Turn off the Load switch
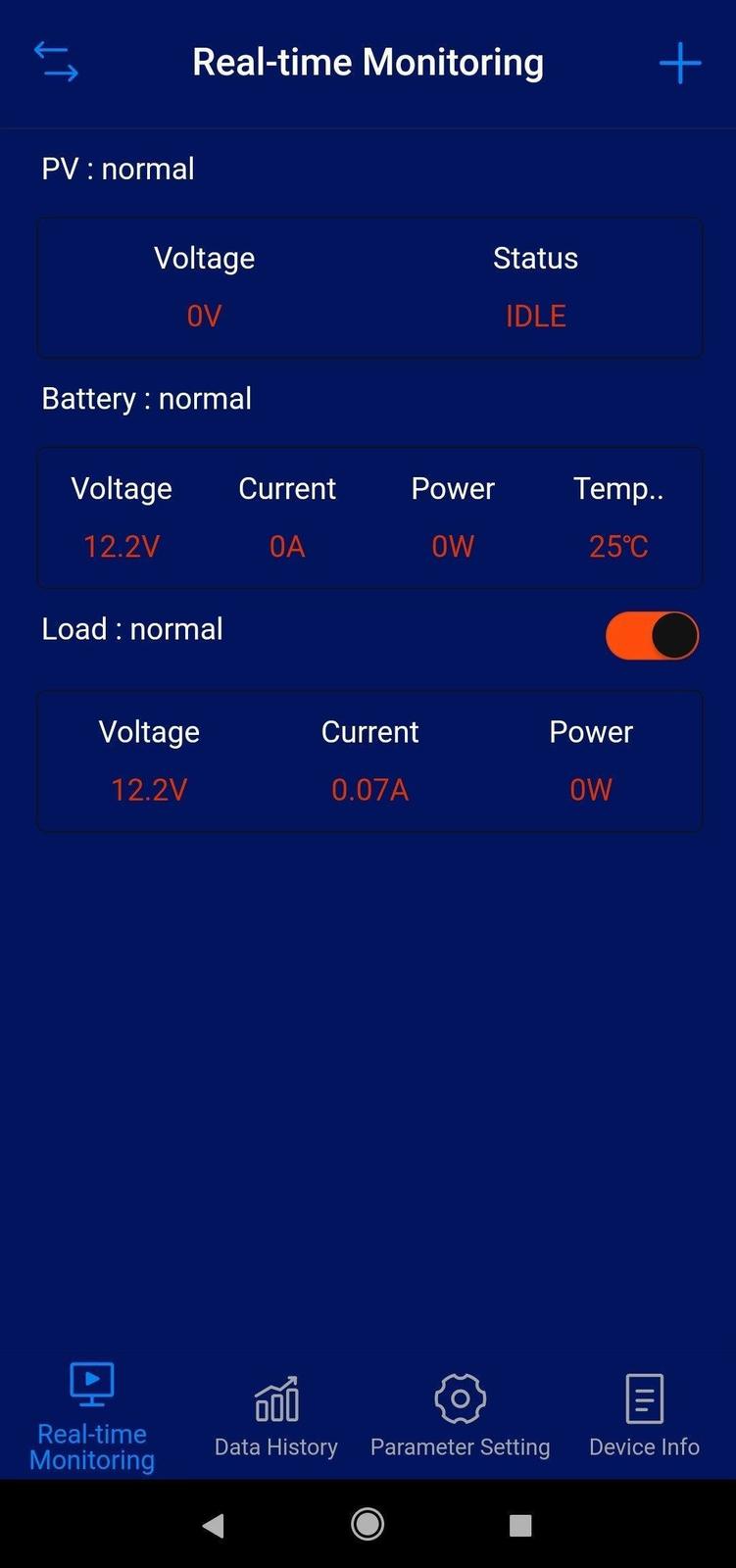The image size is (736, 1568). click(x=652, y=635)
